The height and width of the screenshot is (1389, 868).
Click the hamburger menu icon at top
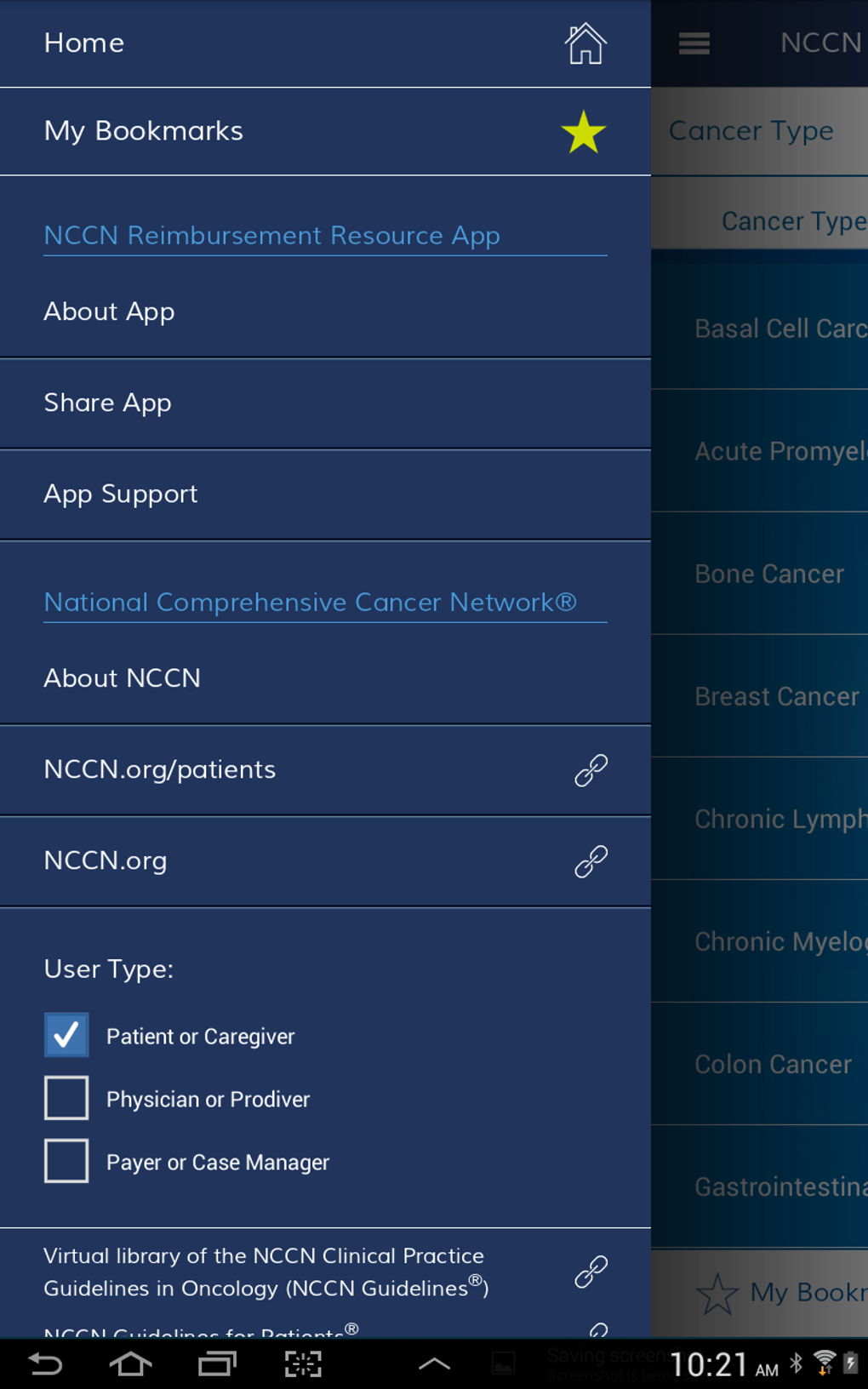tap(694, 43)
